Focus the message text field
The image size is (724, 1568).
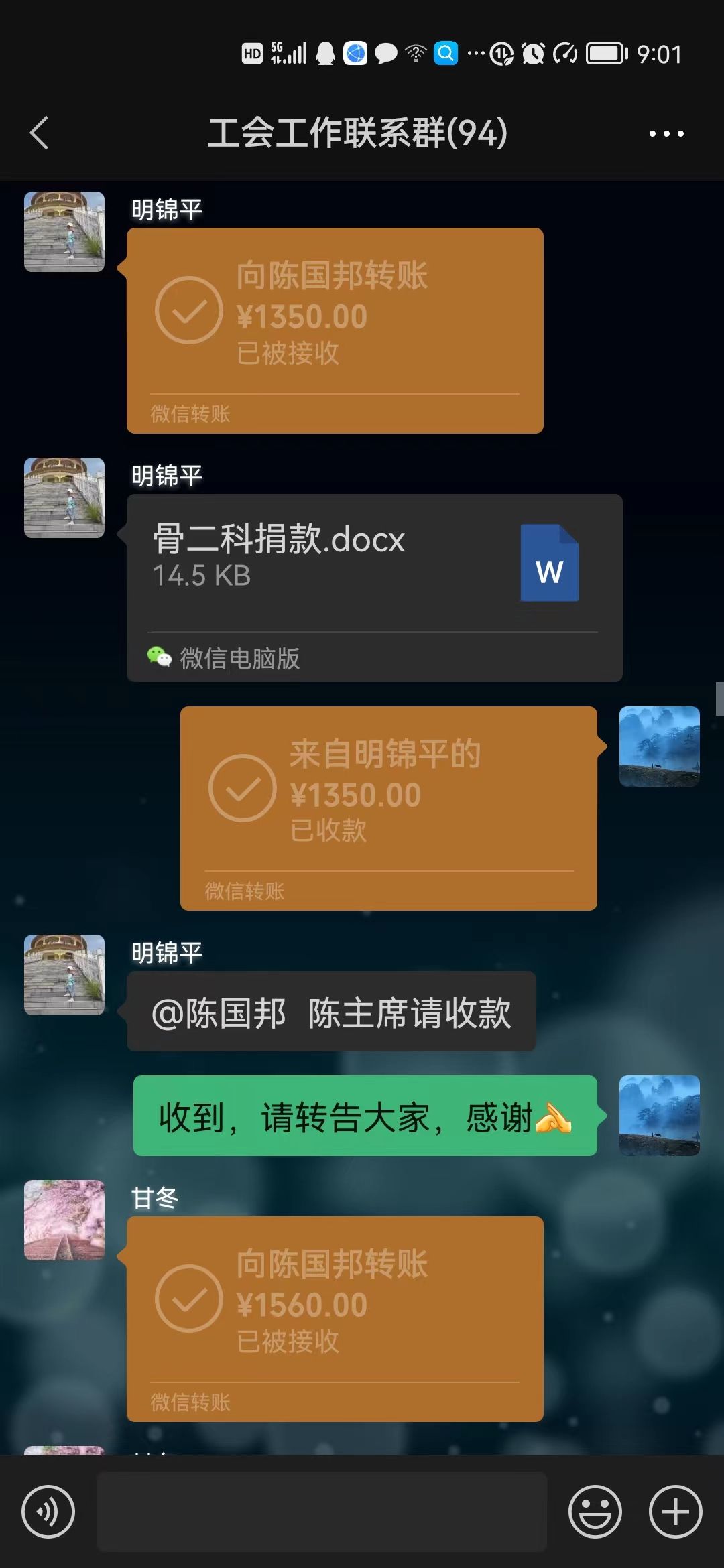322,1511
